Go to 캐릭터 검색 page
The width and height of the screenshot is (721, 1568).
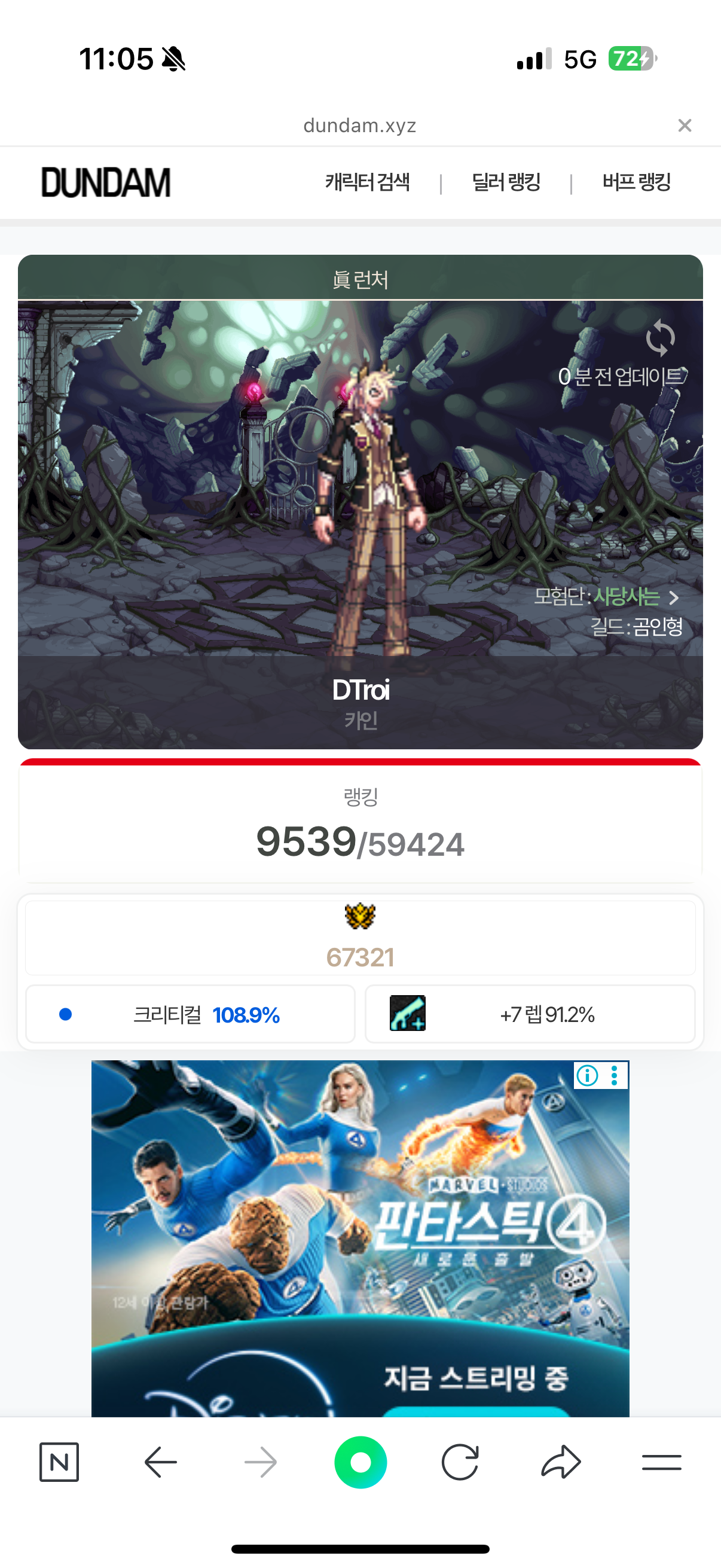[367, 182]
